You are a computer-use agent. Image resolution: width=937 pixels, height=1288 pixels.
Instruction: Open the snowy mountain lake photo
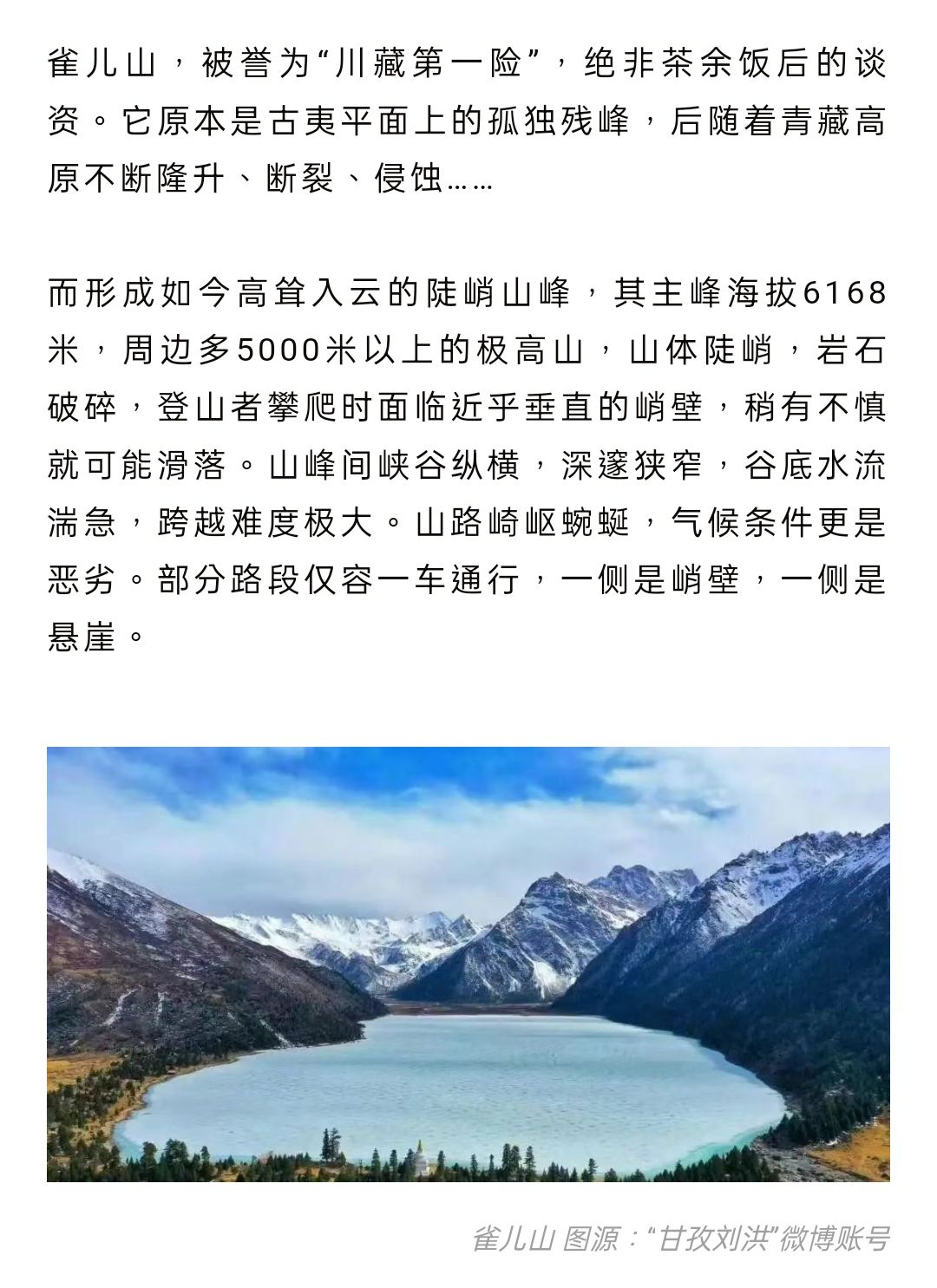coord(468,963)
